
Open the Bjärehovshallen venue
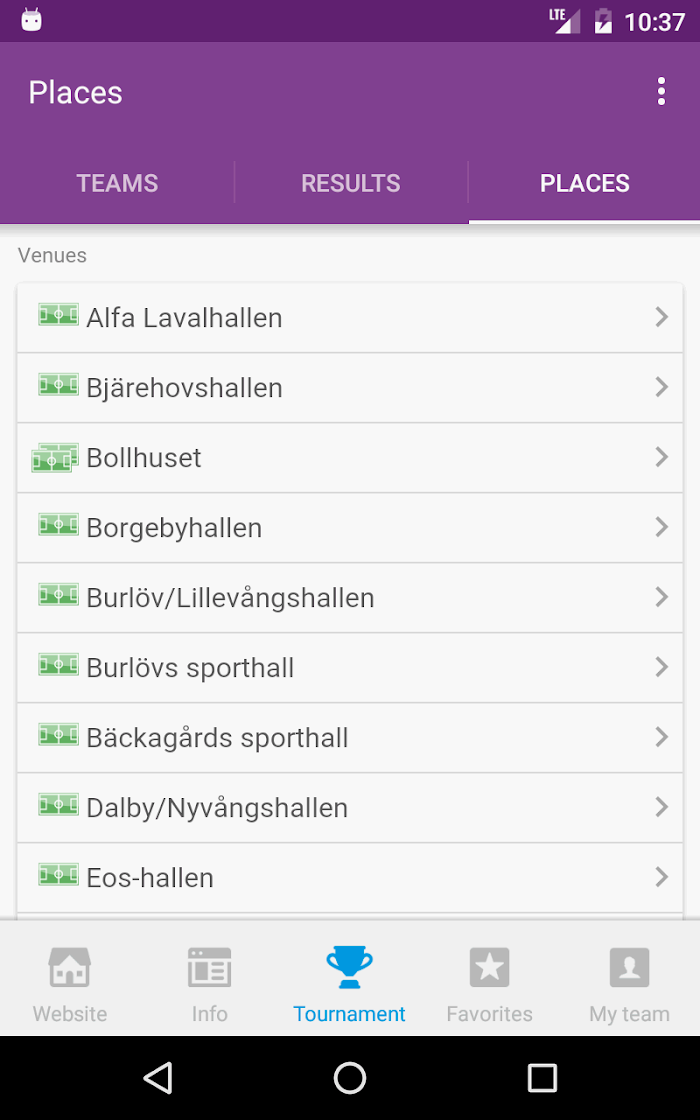click(x=350, y=387)
